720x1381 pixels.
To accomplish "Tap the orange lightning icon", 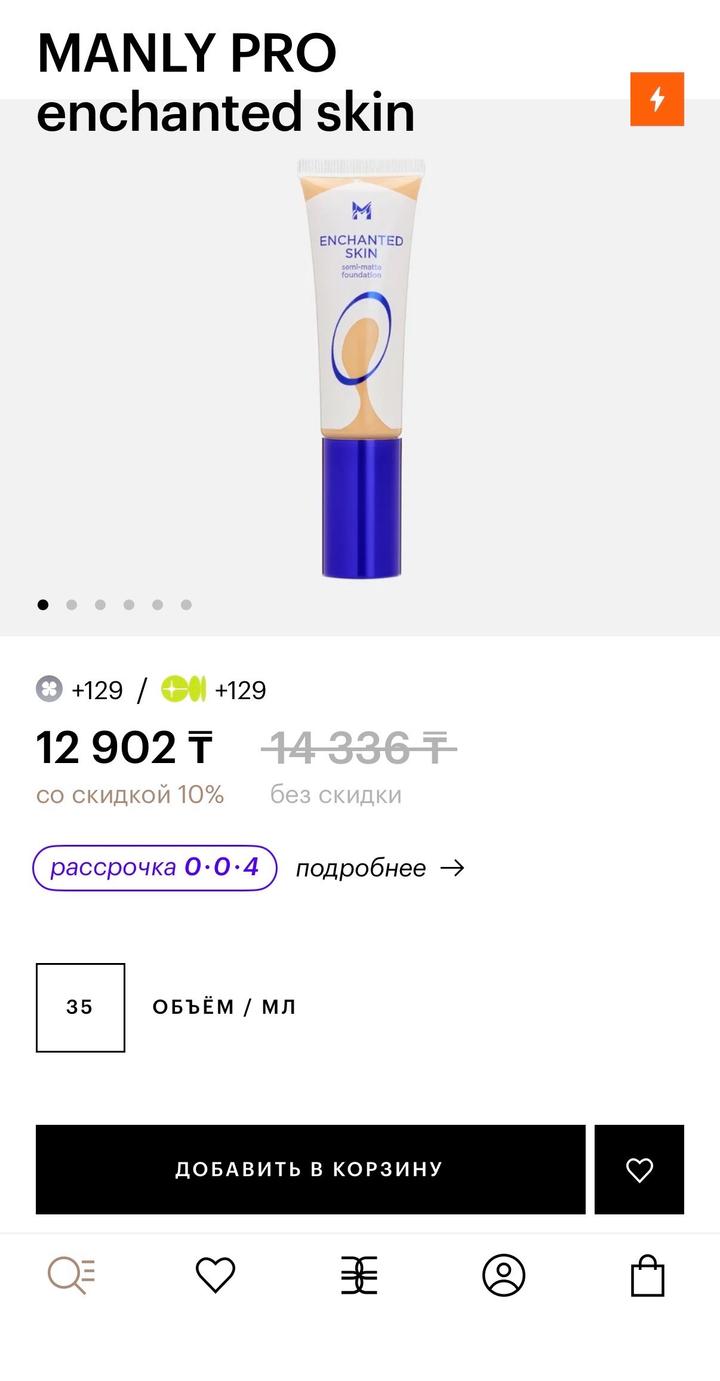I will point(655,101).
